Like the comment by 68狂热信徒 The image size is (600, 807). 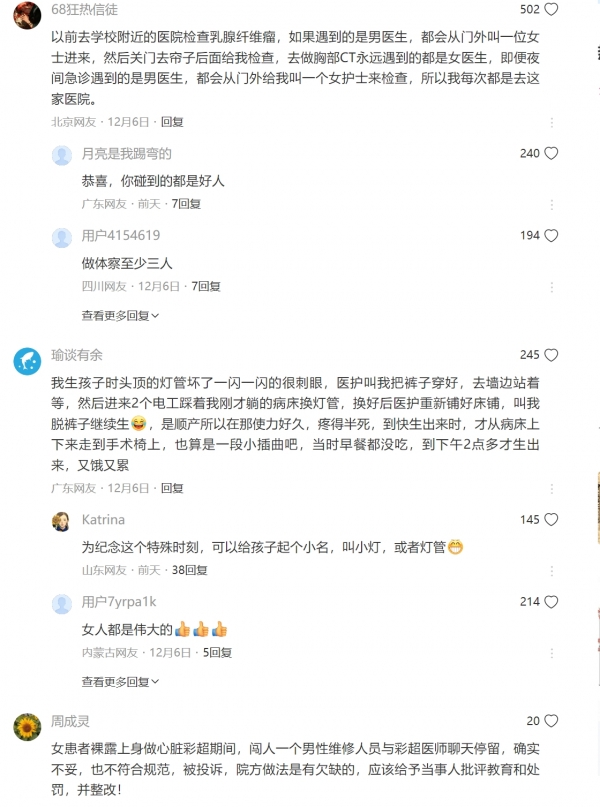tap(551, 10)
